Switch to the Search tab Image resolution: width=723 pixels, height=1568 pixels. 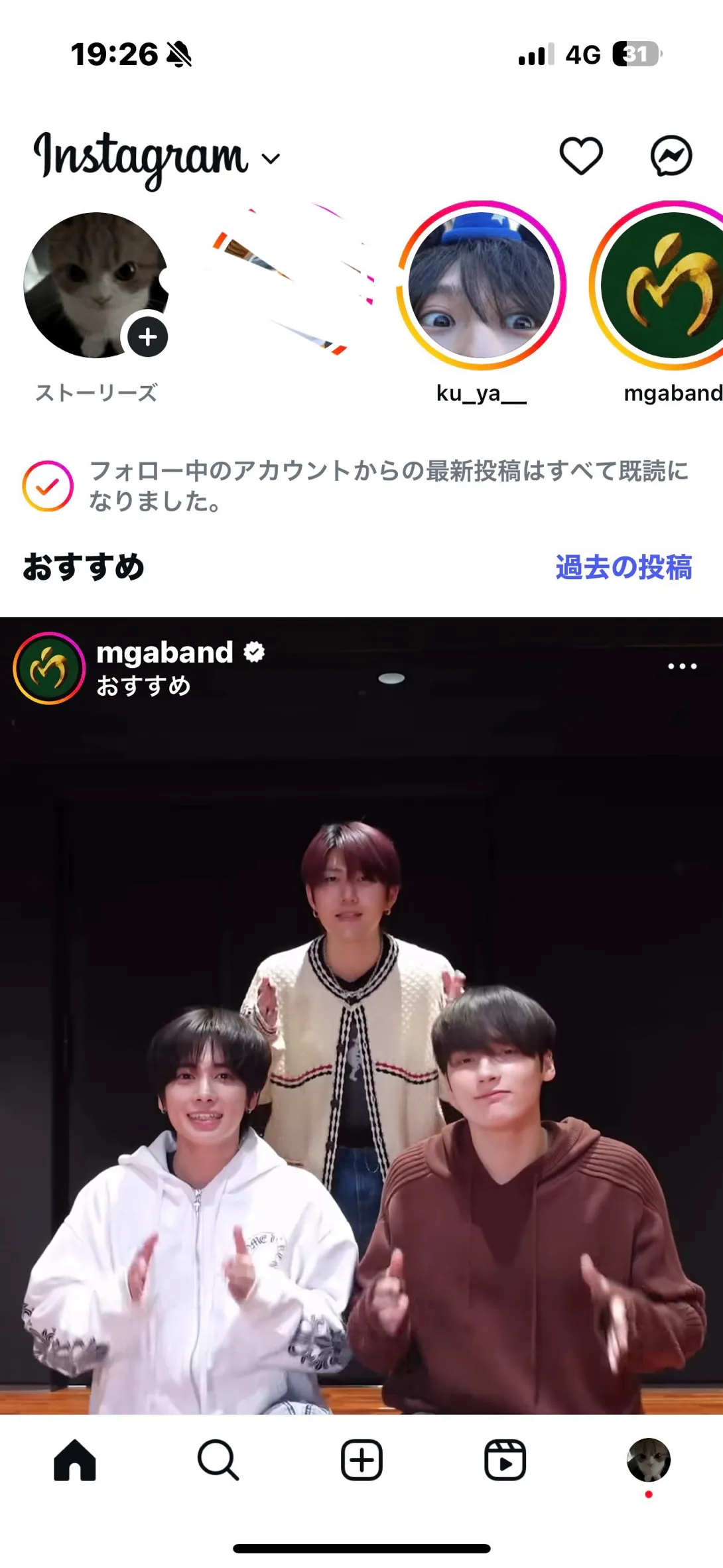(218, 1460)
